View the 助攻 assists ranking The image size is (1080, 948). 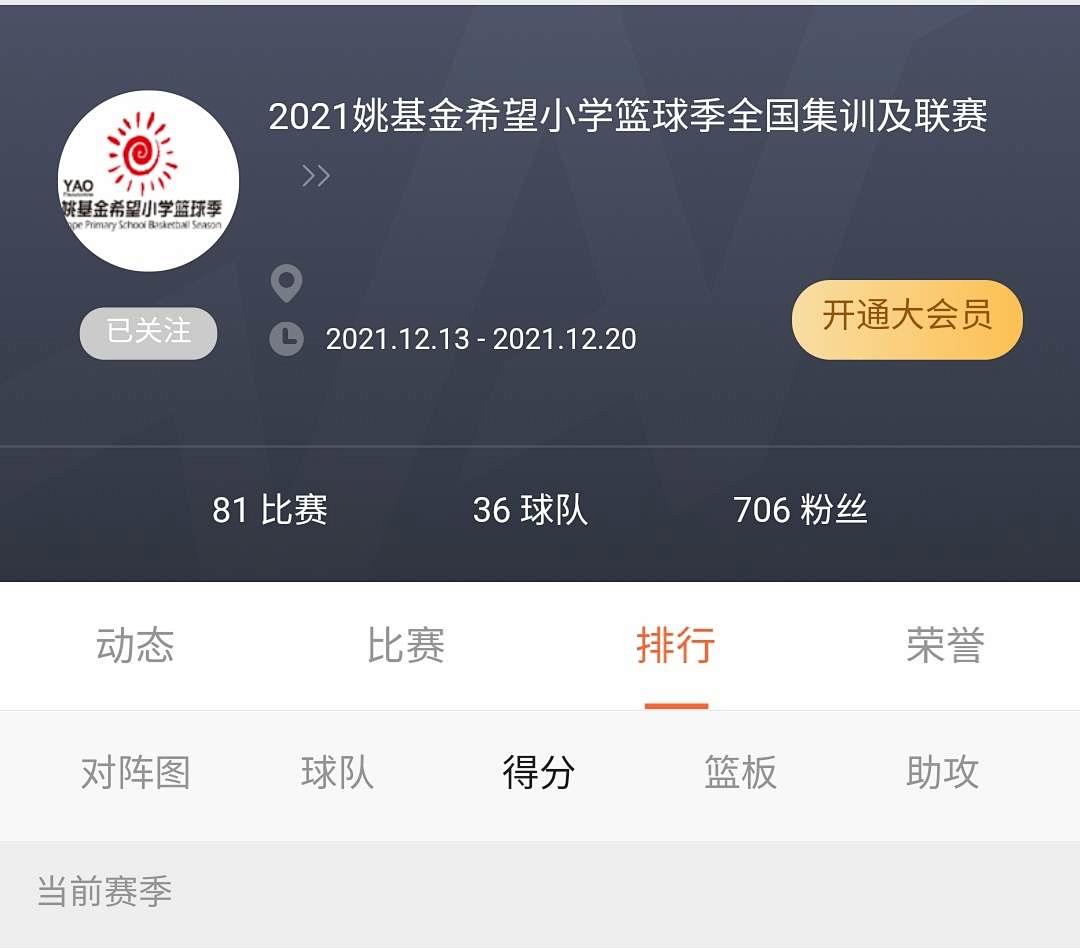[x=942, y=773]
